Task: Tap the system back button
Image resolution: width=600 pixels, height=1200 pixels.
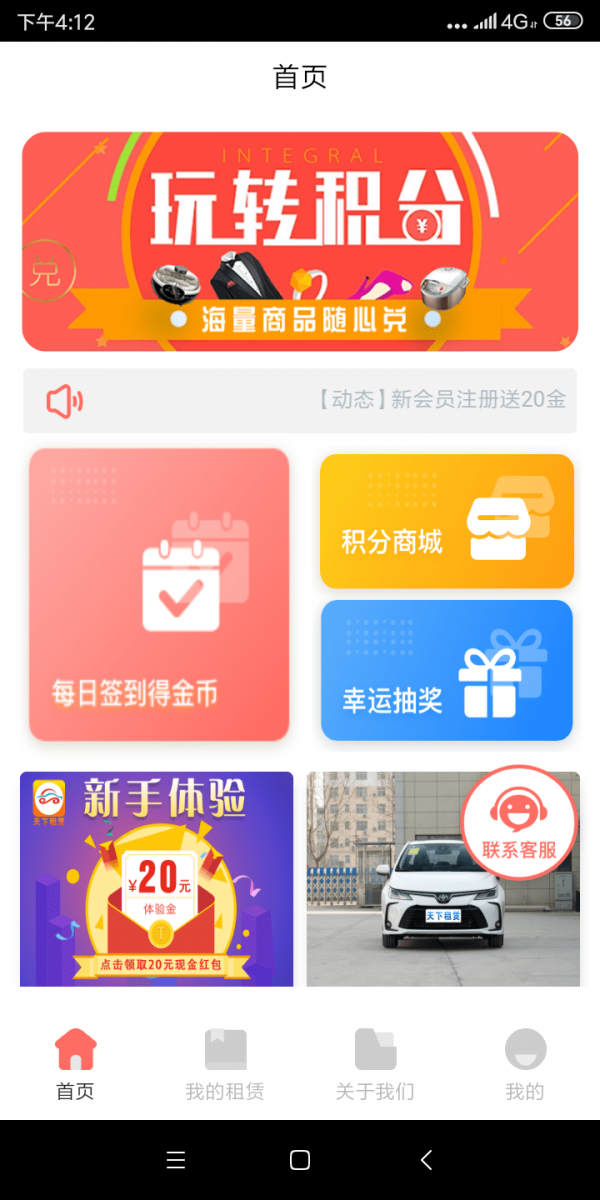Action: [x=426, y=1160]
